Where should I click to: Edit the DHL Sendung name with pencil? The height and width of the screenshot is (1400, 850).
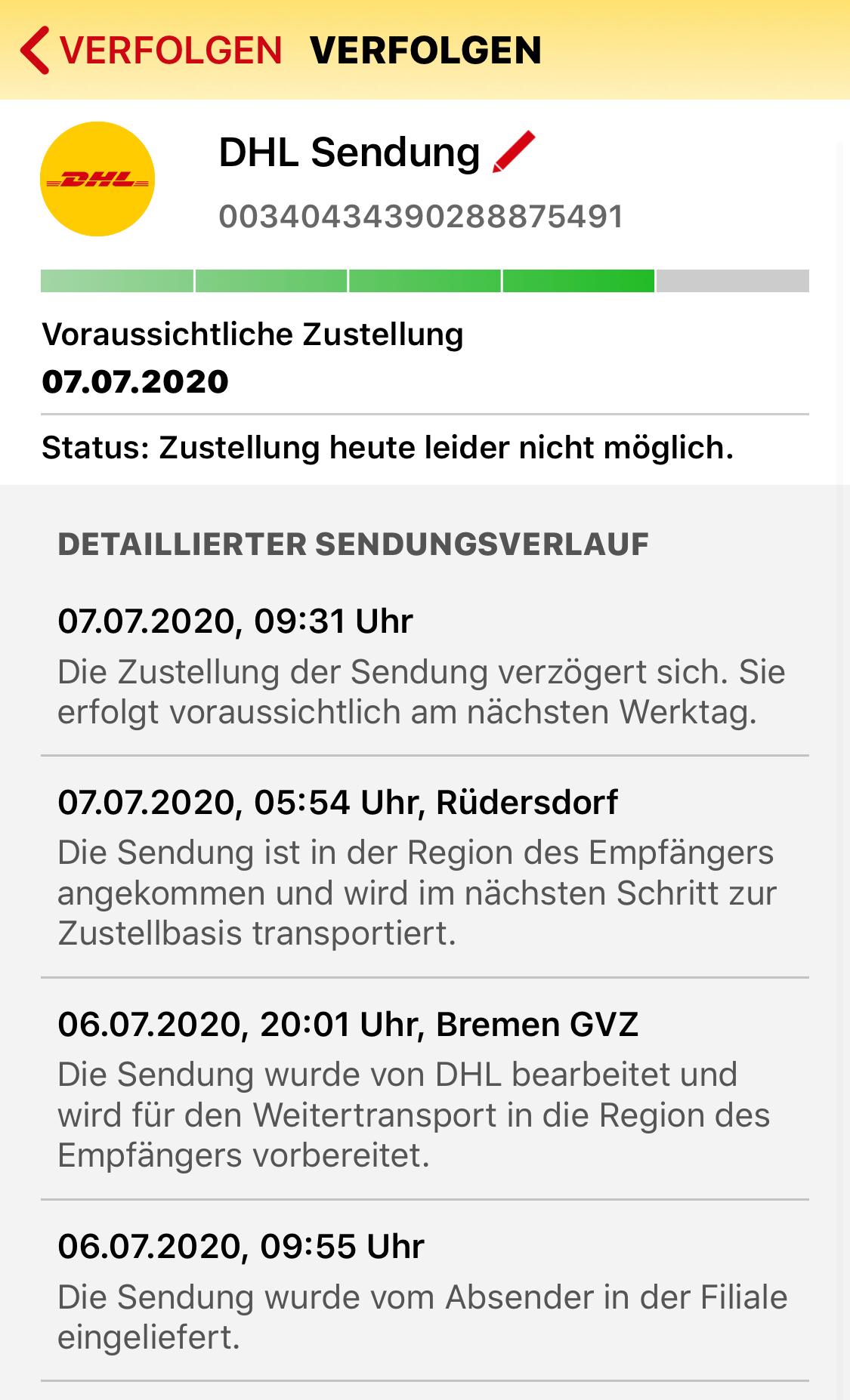[x=514, y=152]
